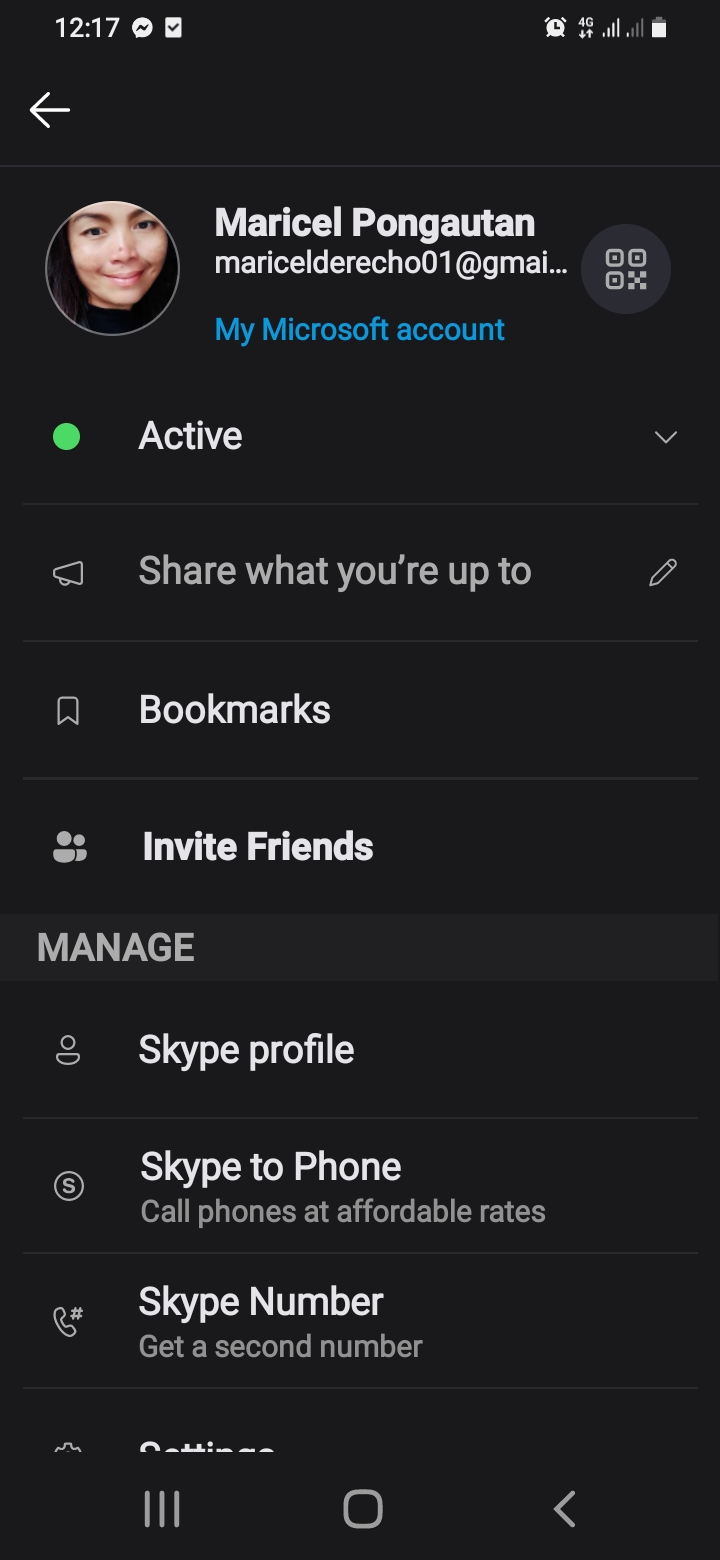The height and width of the screenshot is (1560, 720).
Task: Go back using the top arrow
Action: click(49, 110)
